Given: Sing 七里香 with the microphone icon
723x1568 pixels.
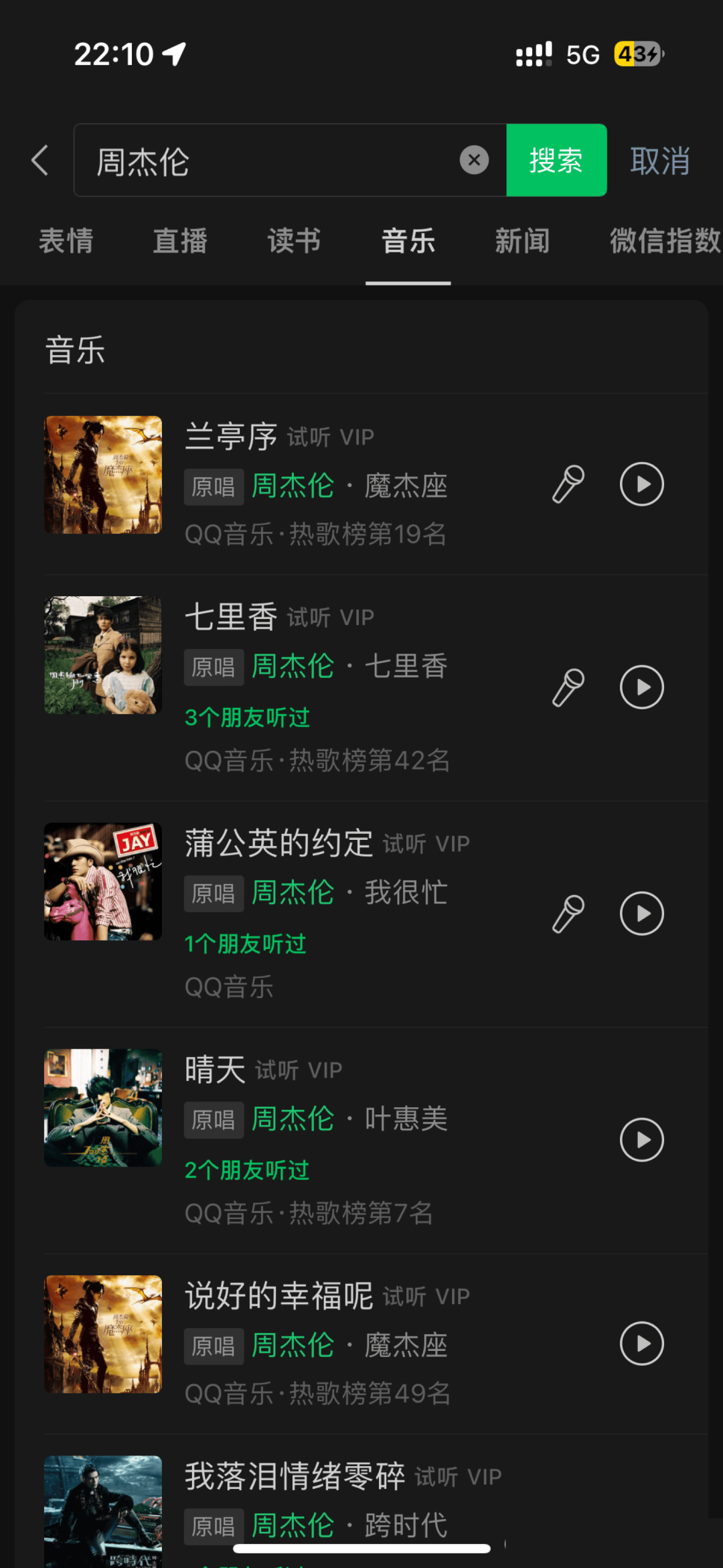Looking at the screenshot, I should pos(568,687).
